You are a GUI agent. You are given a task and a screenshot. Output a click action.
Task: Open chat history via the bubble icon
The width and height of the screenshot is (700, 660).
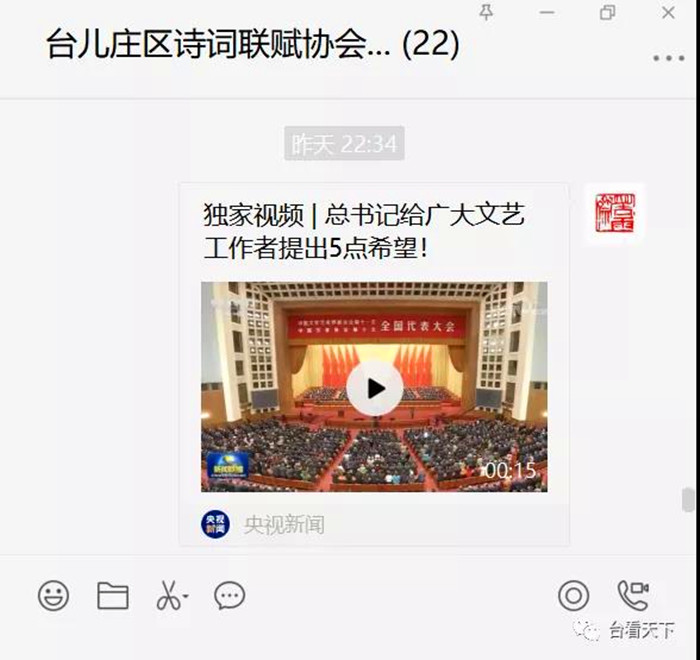click(x=230, y=596)
